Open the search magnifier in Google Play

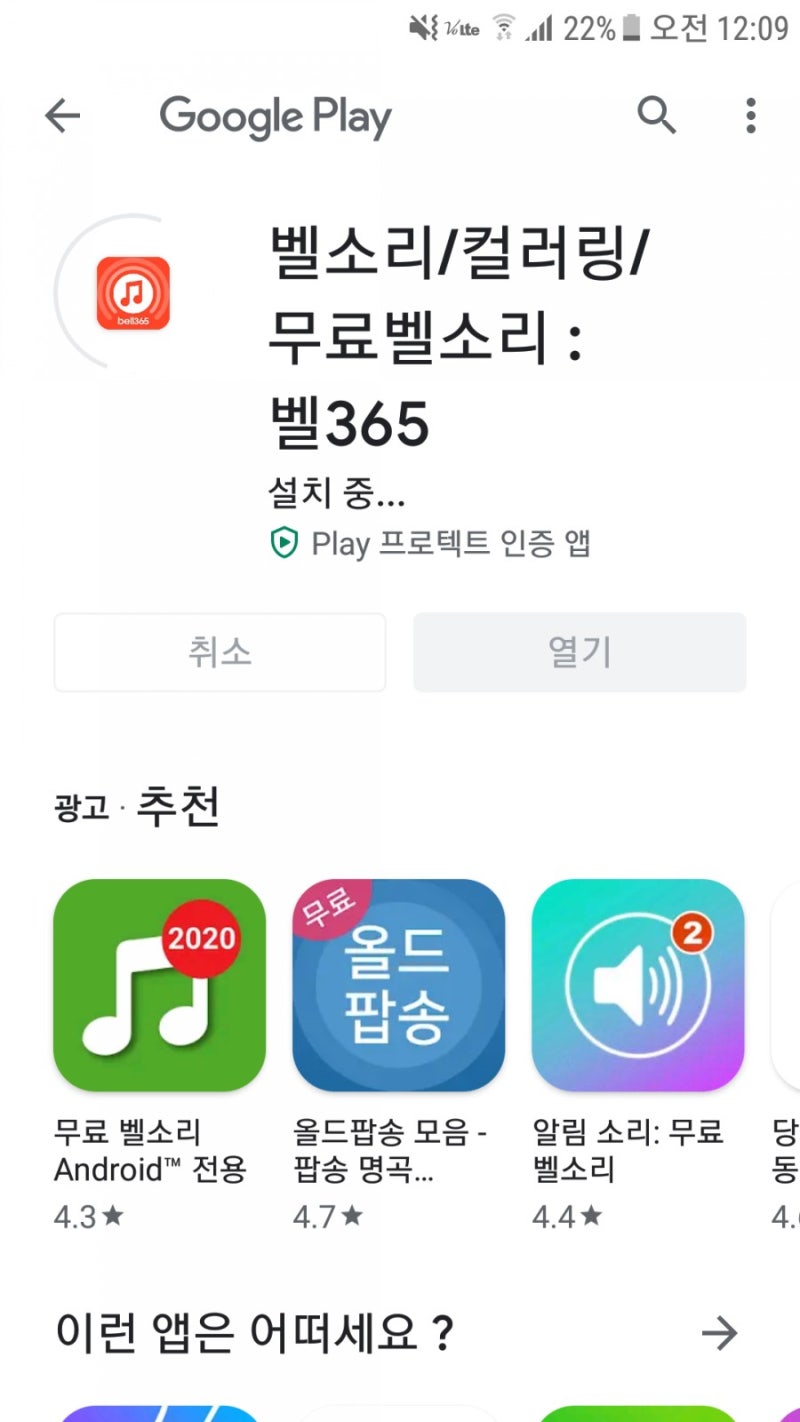point(657,117)
